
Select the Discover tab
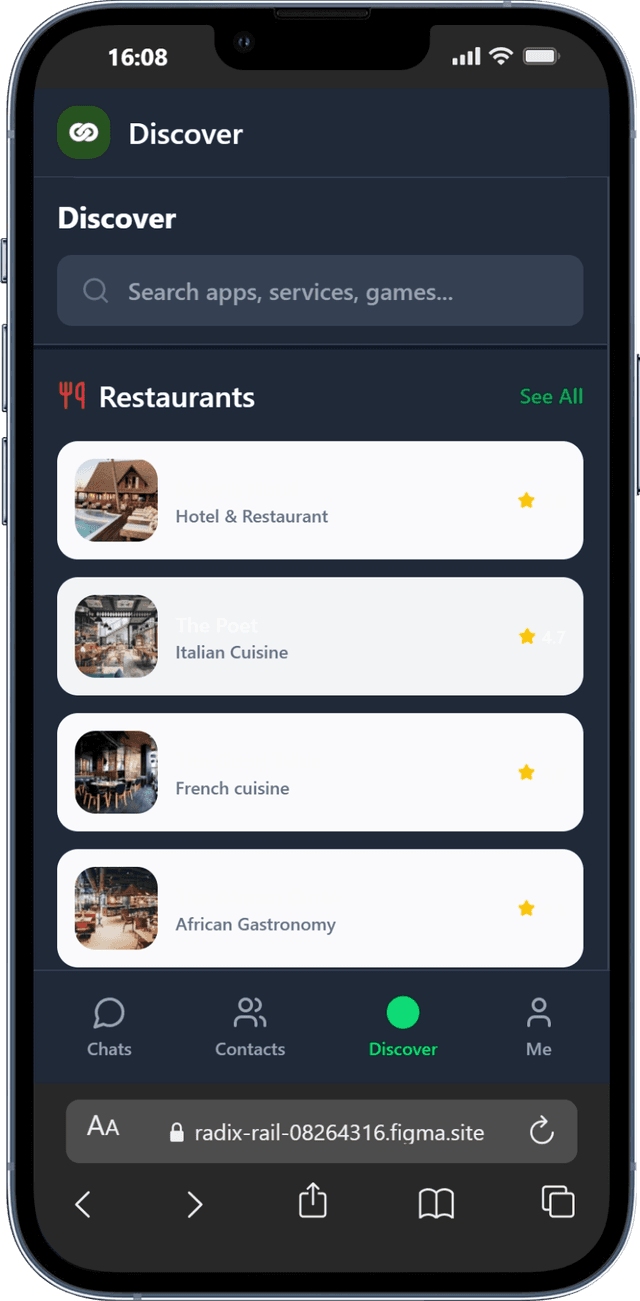(x=403, y=1027)
